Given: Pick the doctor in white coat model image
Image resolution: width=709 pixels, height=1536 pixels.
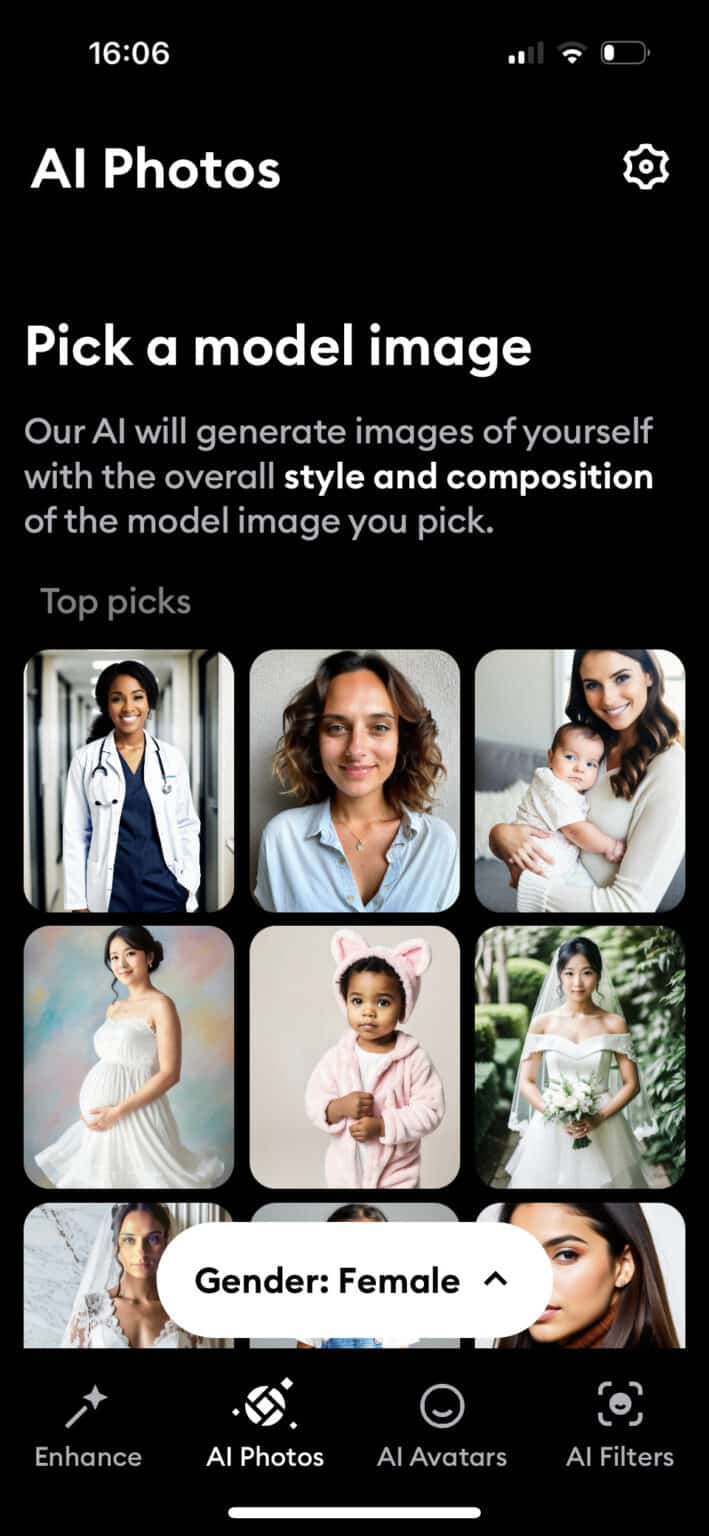Looking at the screenshot, I should point(129,780).
